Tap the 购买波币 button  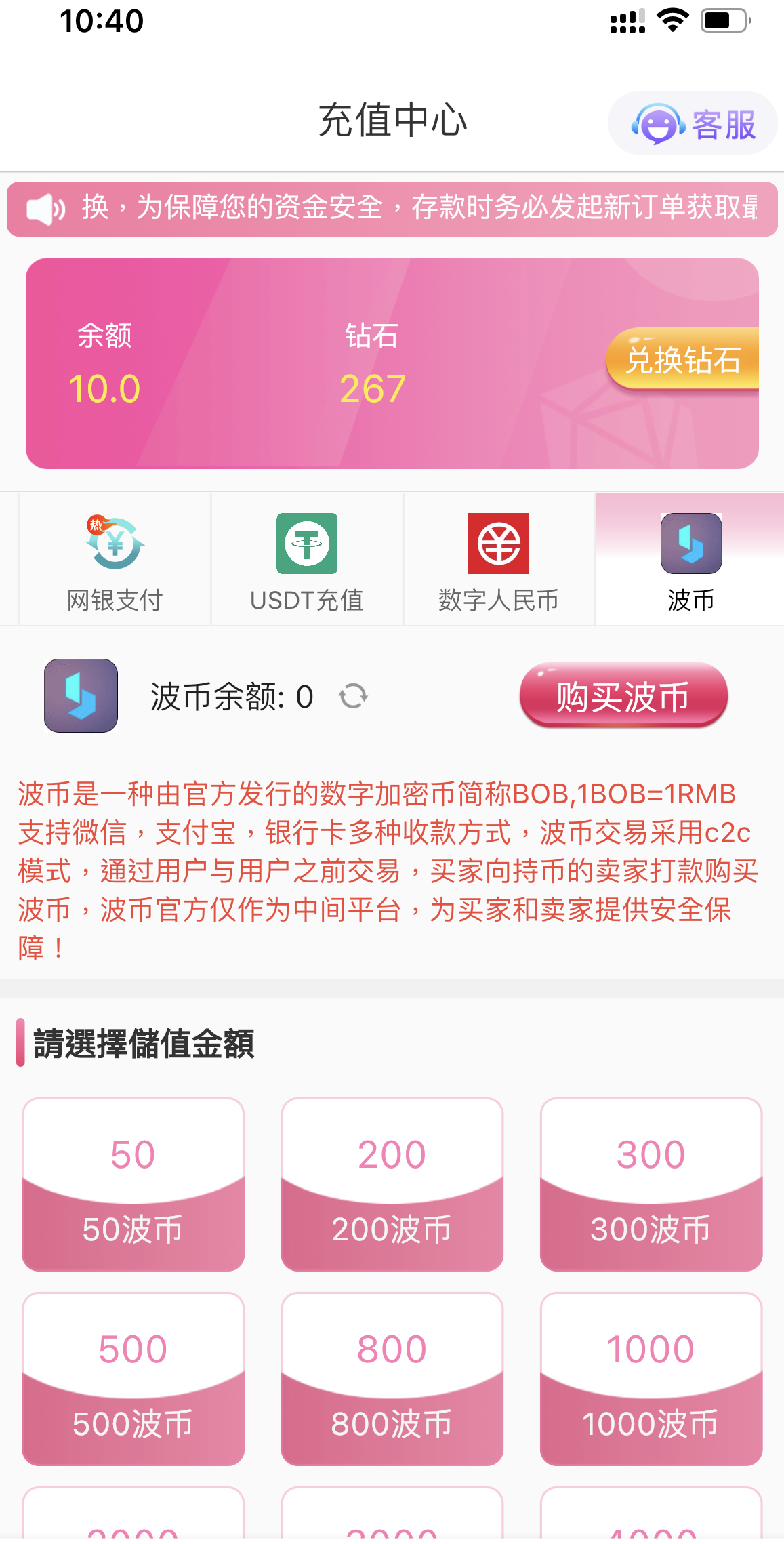pos(623,696)
